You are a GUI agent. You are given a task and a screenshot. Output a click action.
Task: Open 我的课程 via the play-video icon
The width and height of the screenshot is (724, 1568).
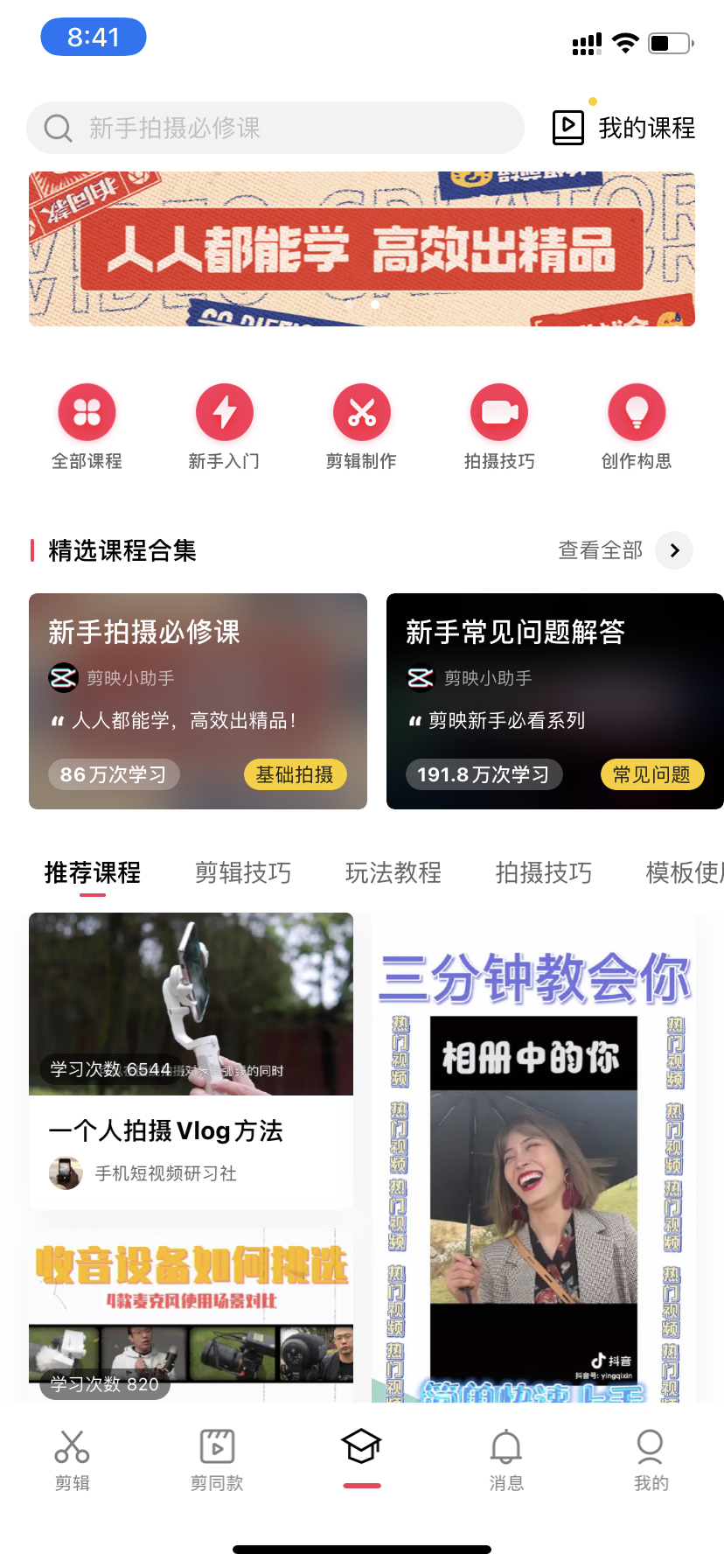point(568,126)
